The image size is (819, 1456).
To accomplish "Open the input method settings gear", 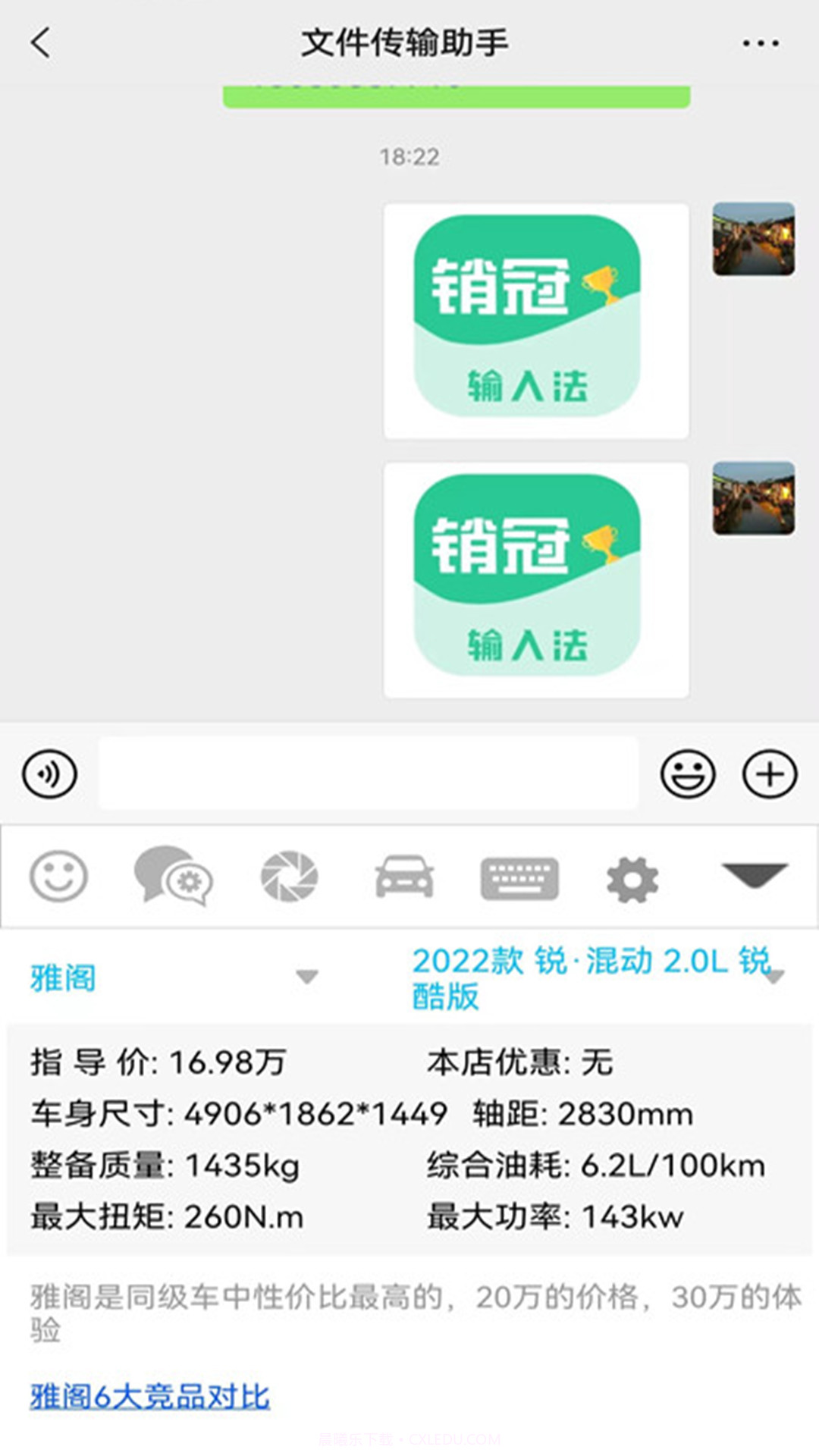I will click(632, 877).
